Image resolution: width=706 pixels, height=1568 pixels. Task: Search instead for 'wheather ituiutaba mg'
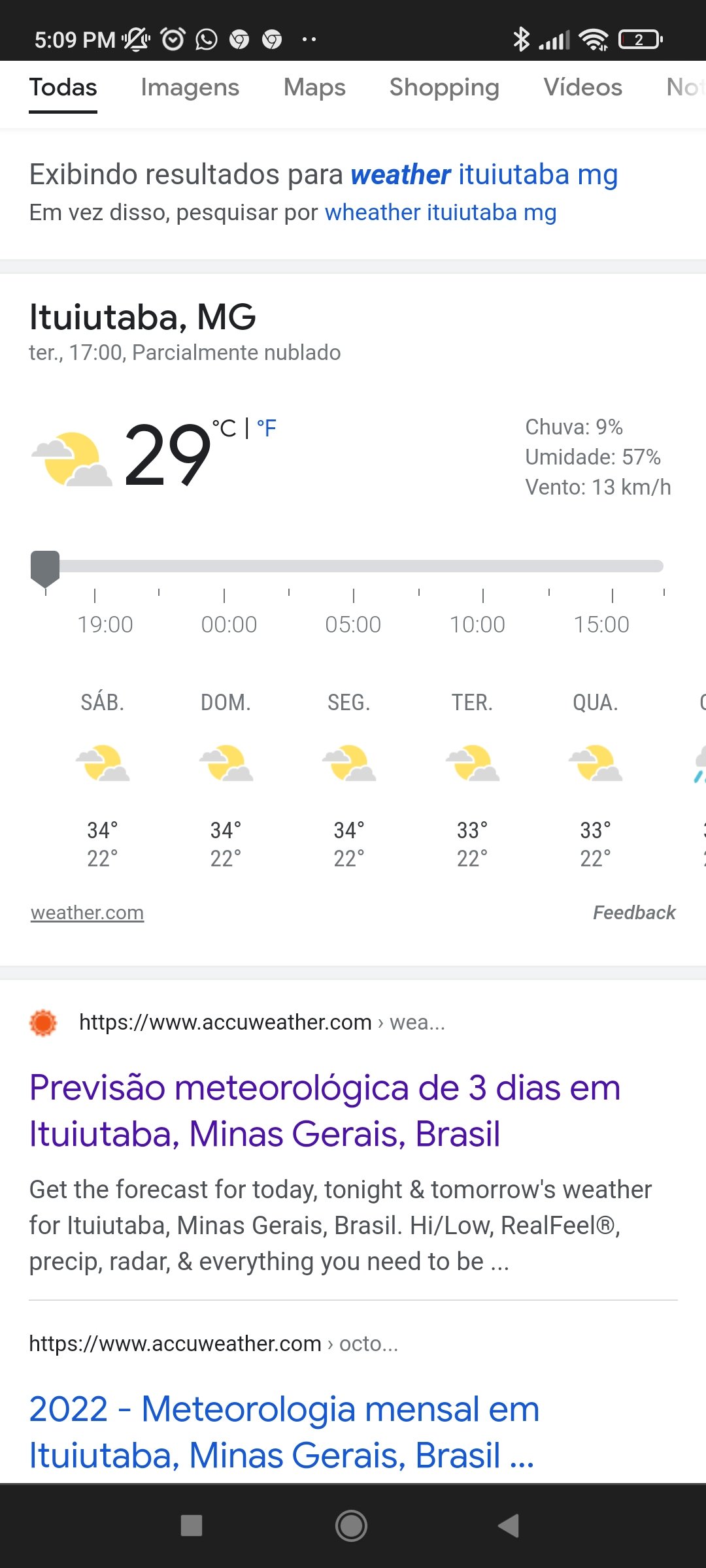[441, 212]
